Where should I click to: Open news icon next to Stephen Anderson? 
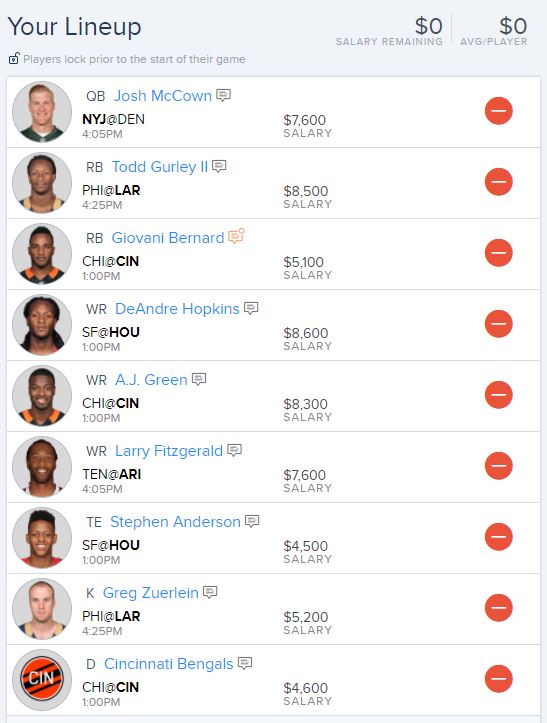[x=252, y=521]
